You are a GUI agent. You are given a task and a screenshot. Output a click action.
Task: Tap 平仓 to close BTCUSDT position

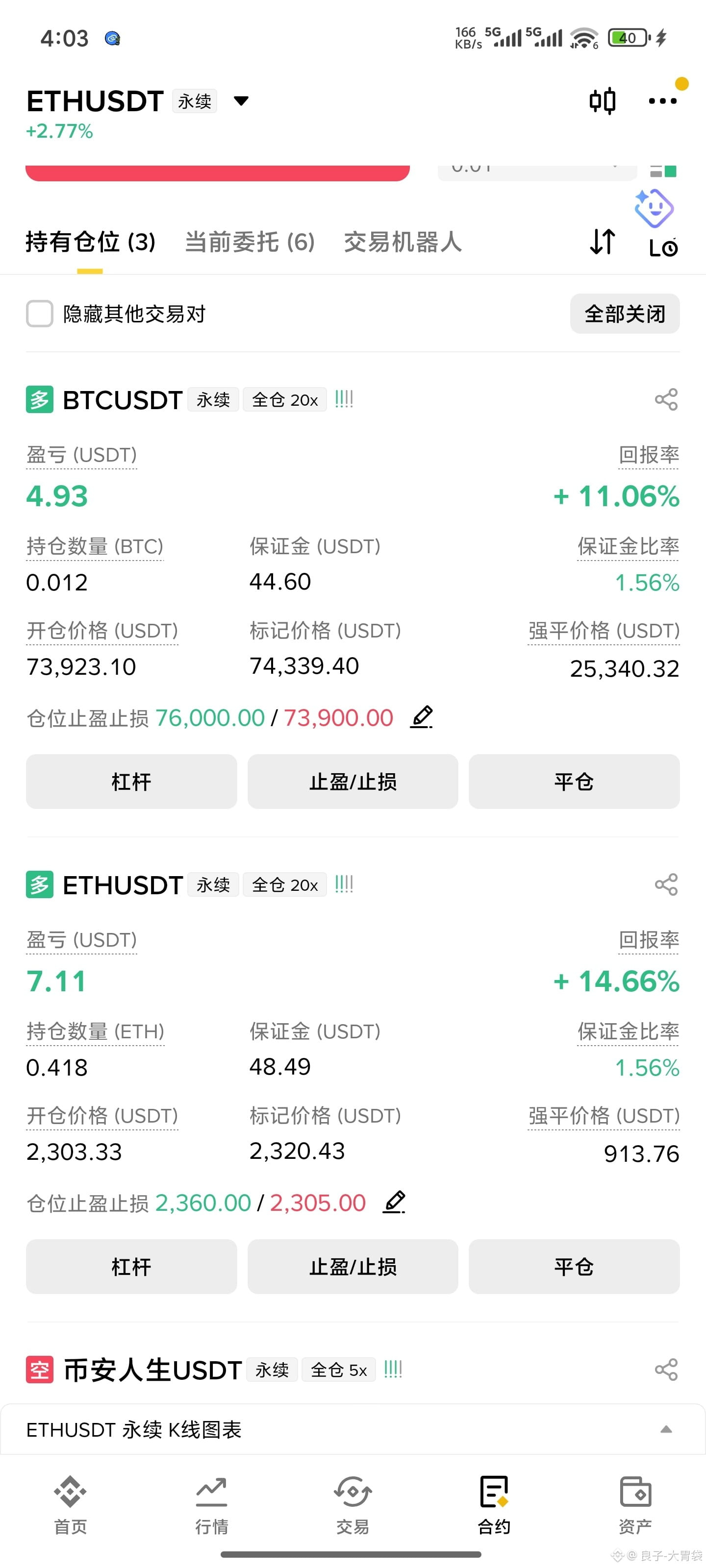(x=574, y=782)
